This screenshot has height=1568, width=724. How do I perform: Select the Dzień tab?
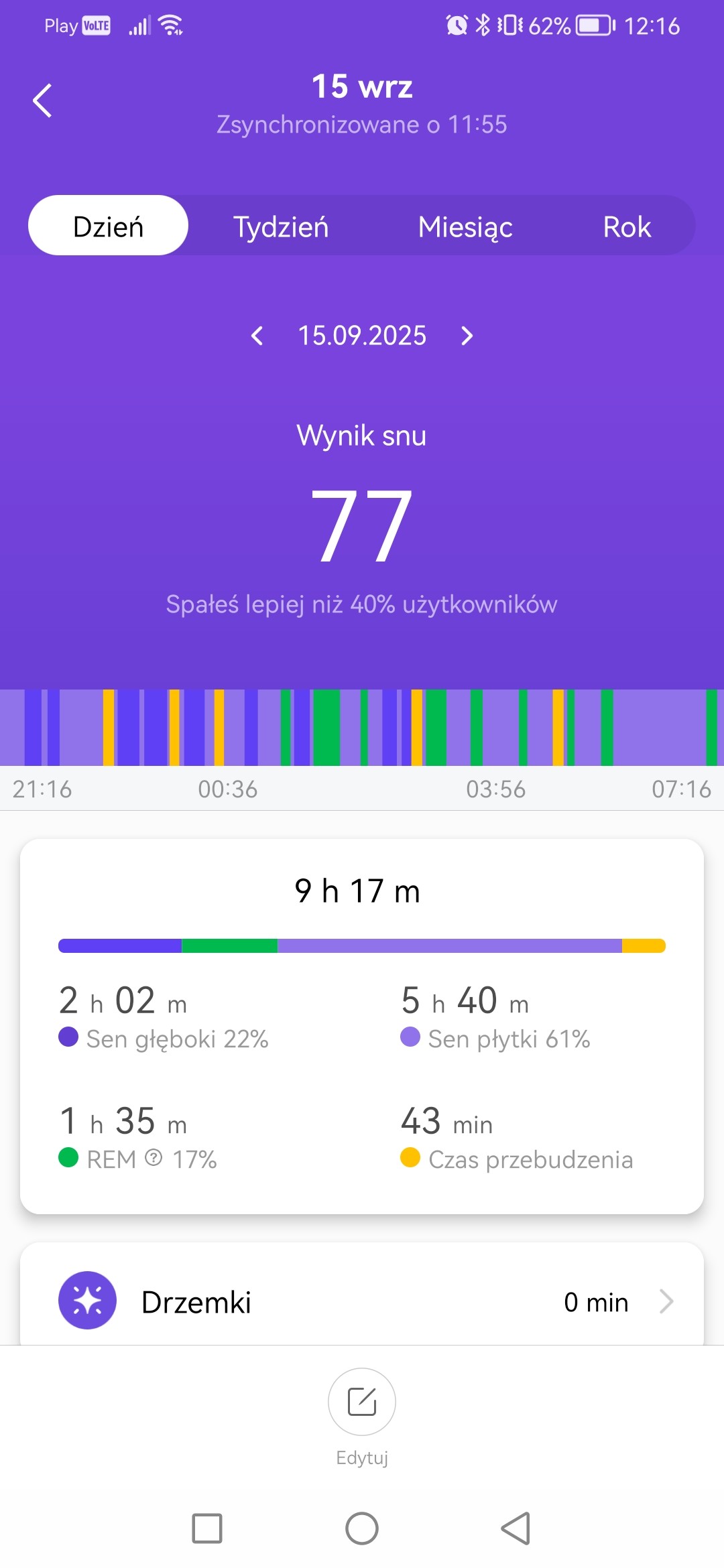[x=108, y=226]
